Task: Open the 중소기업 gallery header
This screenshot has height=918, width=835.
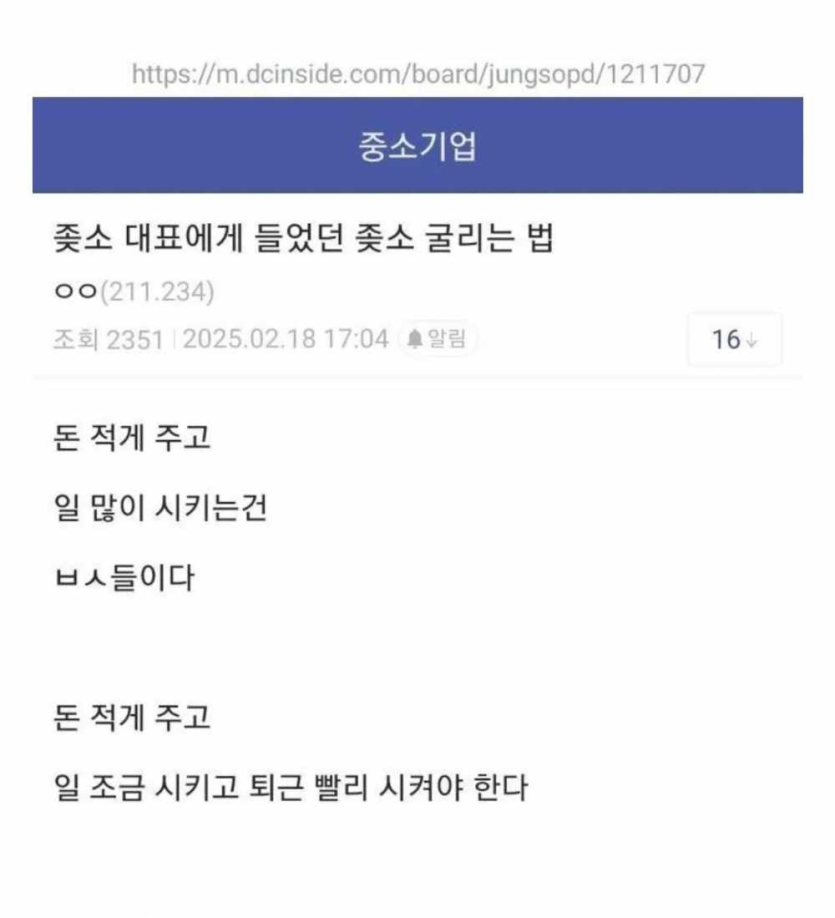Action: click(x=417, y=147)
